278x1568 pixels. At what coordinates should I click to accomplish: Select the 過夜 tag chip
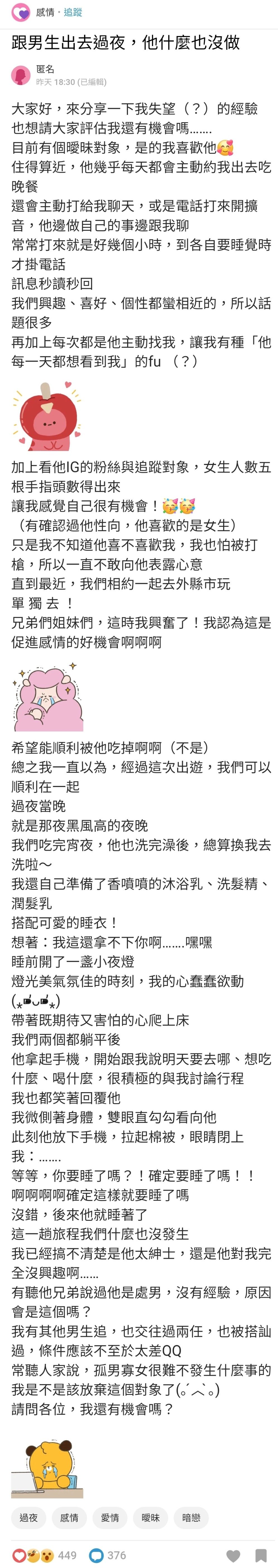click(29, 1517)
